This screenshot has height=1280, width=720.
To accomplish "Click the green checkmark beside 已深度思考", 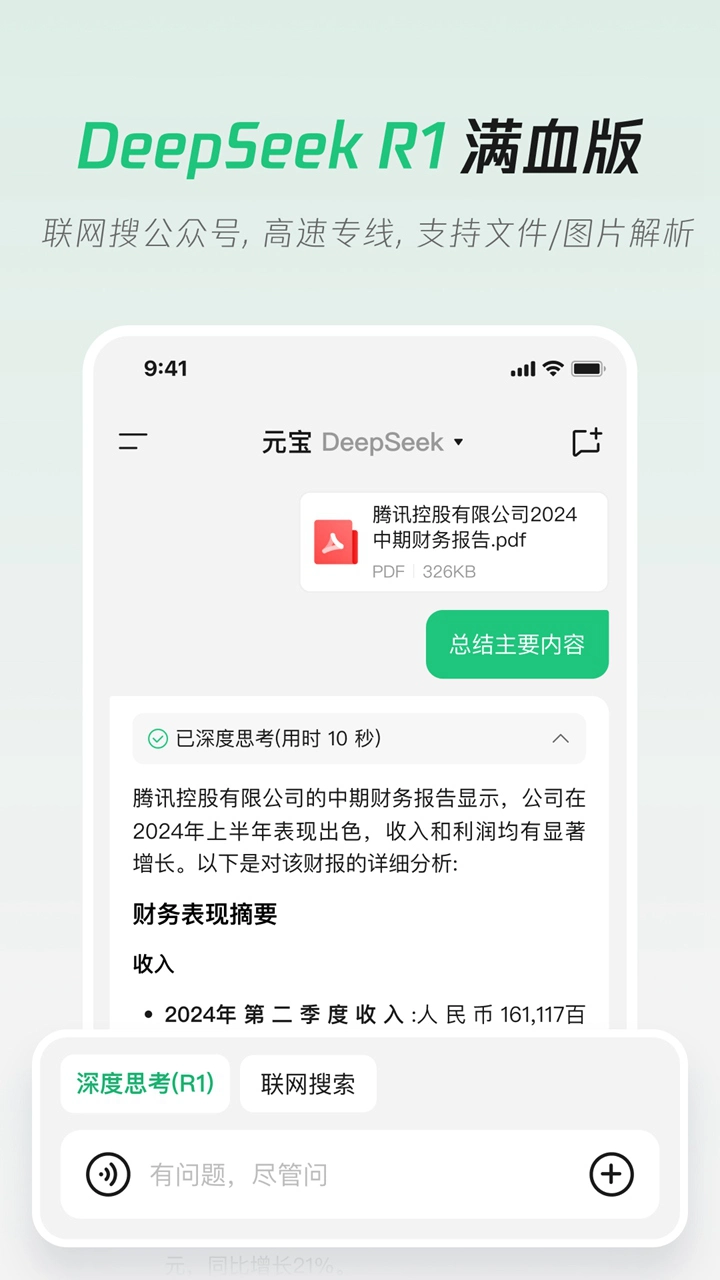I will click(157, 738).
